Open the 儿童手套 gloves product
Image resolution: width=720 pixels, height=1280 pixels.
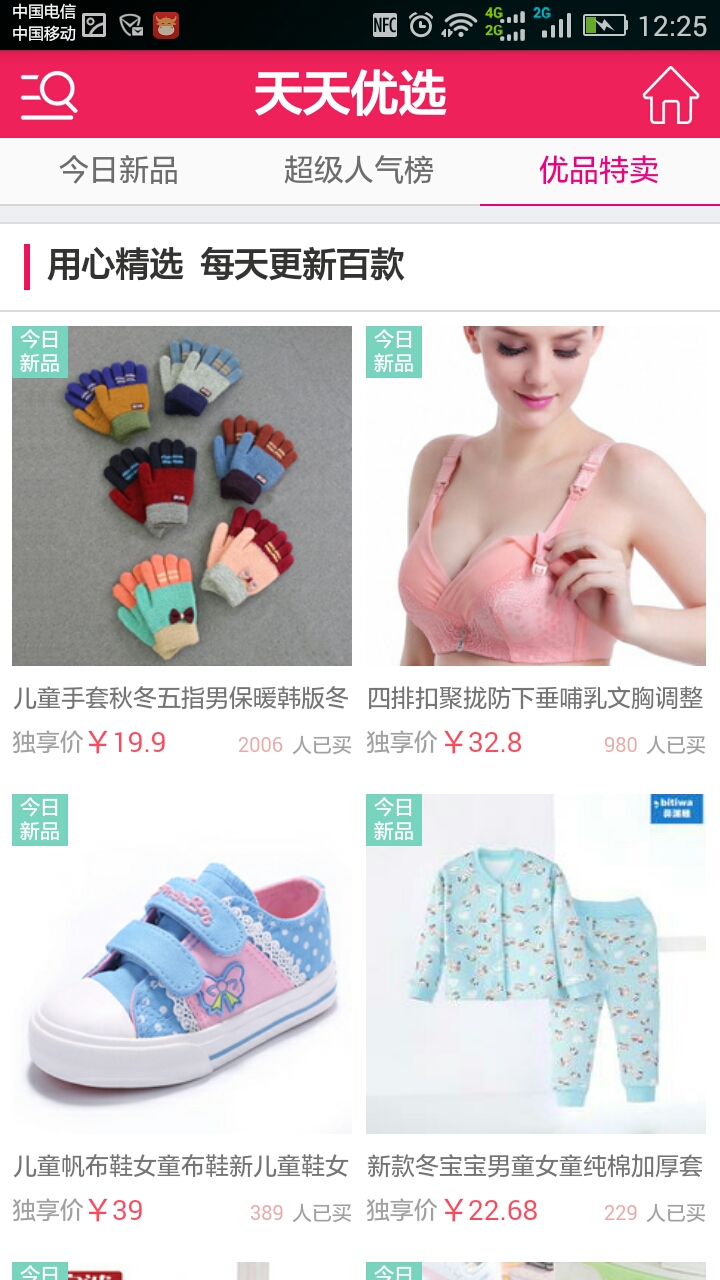point(182,496)
